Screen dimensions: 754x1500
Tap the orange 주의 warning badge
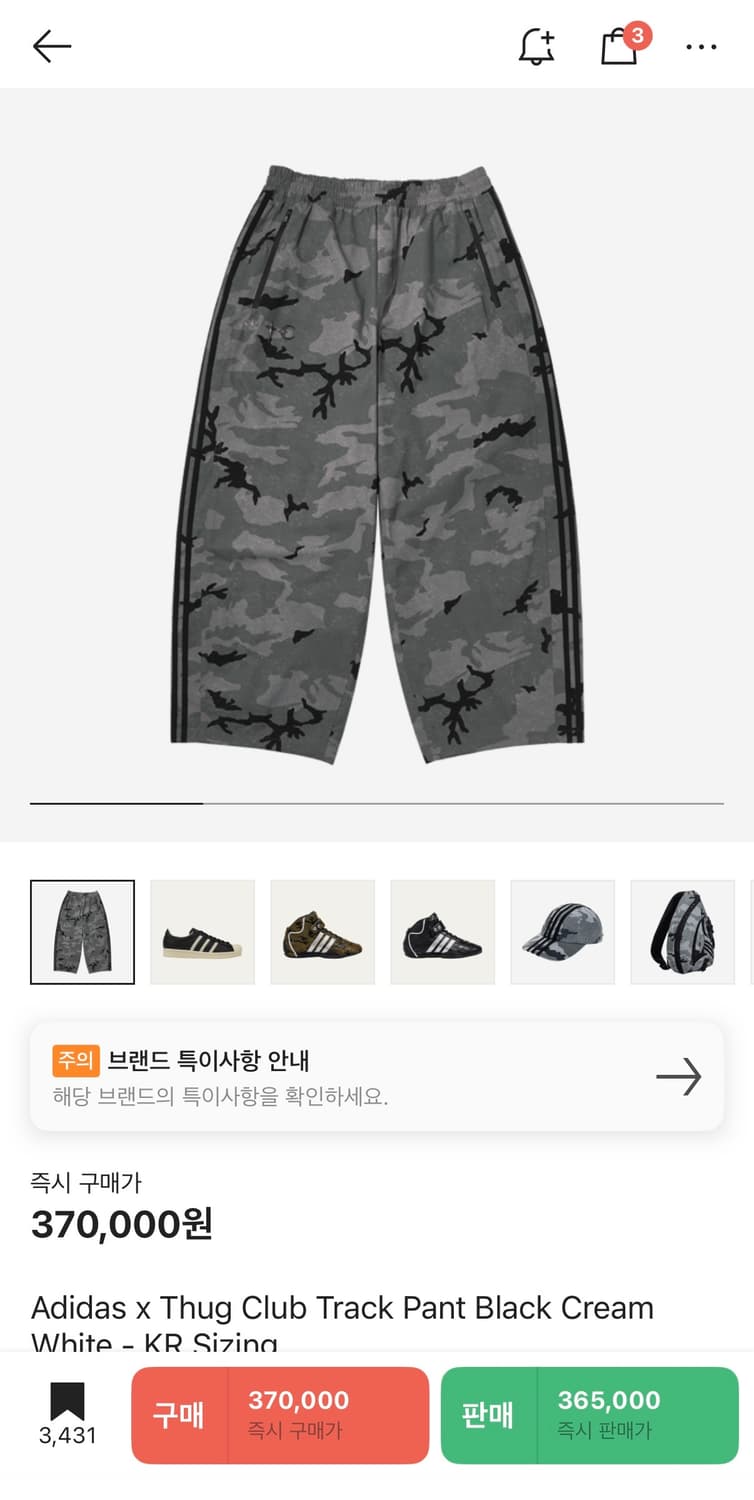pyautogui.click(x=75, y=1060)
